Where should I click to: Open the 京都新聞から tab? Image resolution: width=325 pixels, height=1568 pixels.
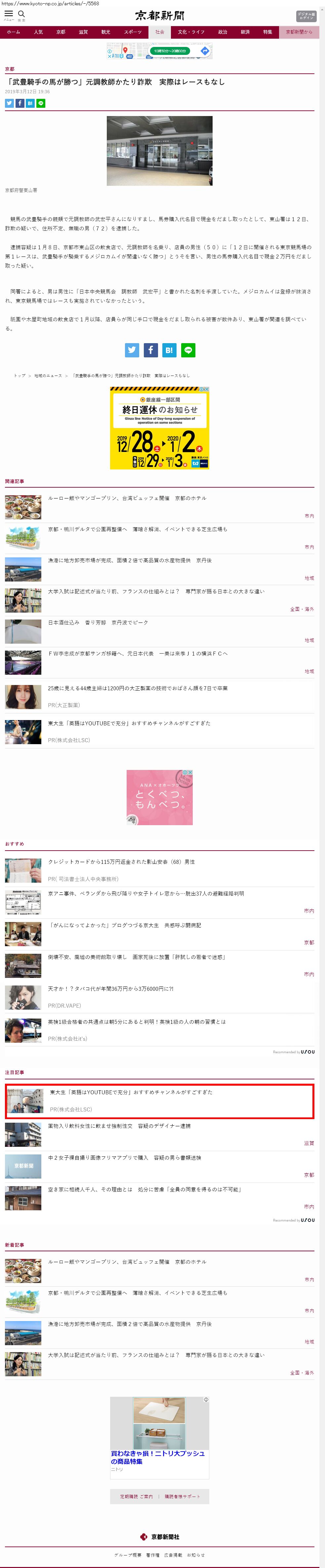299,32
